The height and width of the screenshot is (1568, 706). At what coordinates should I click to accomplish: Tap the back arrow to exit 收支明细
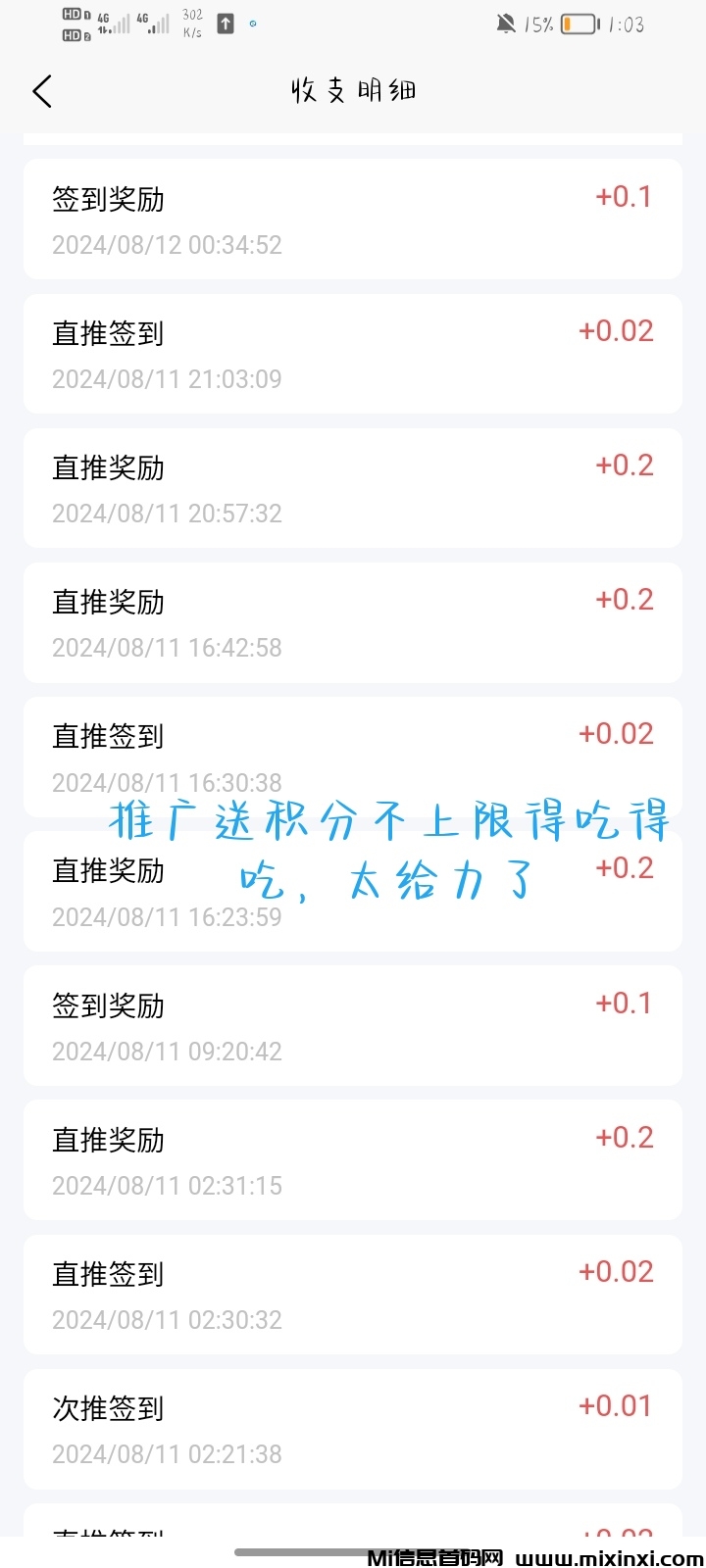click(41, 90)
